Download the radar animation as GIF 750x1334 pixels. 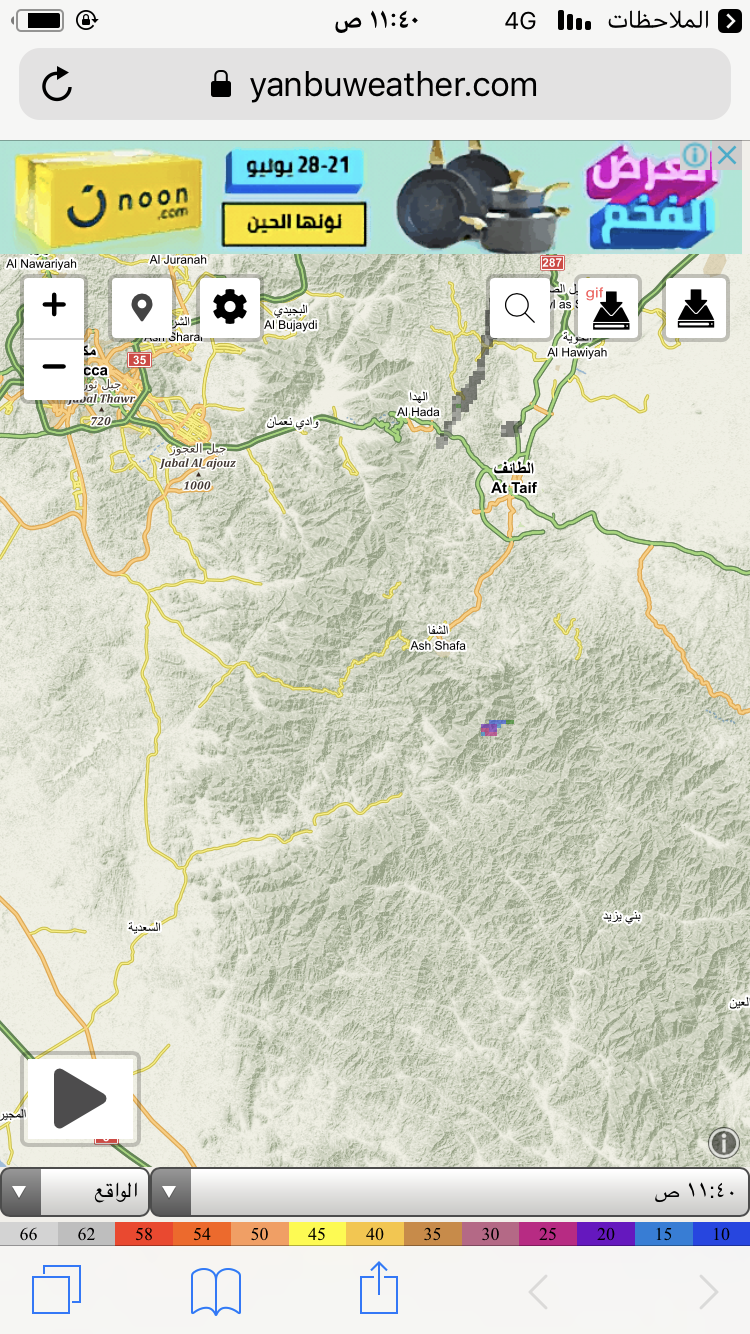[608, 308]
